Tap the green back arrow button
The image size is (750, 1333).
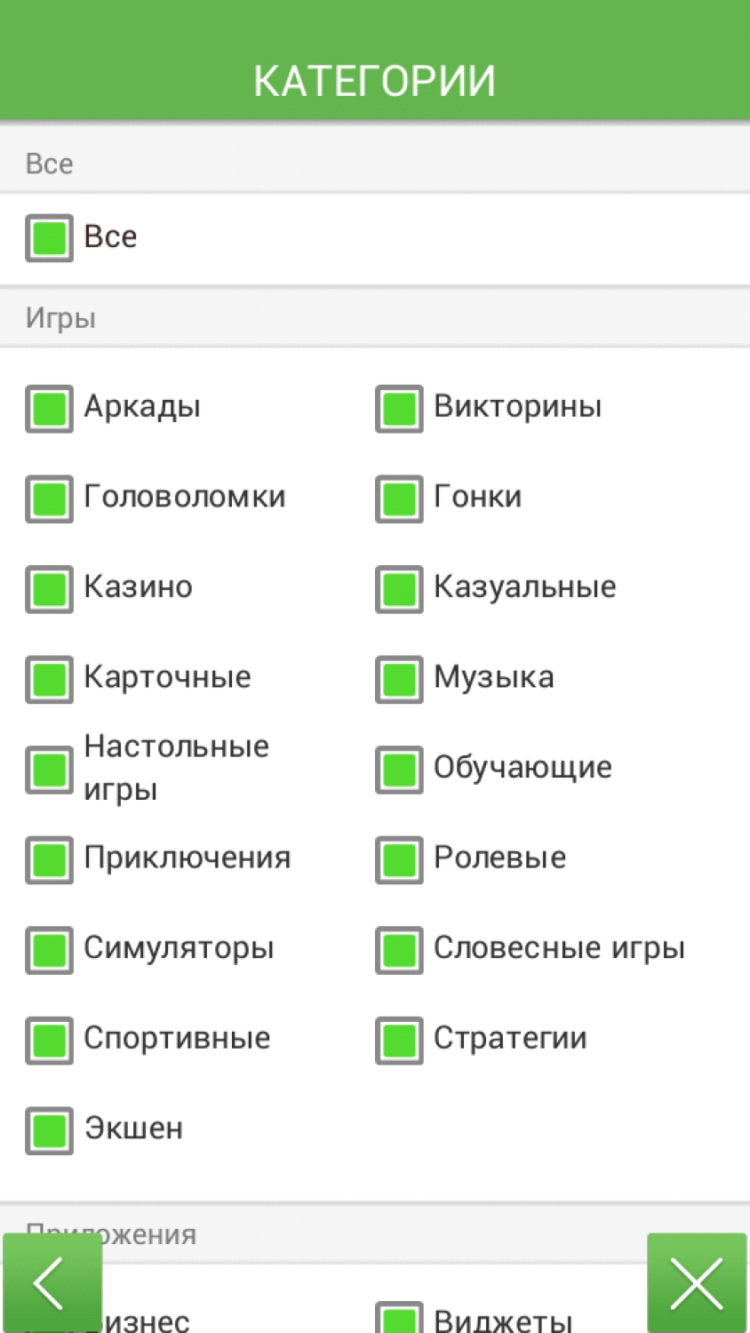coord(52,1283)
